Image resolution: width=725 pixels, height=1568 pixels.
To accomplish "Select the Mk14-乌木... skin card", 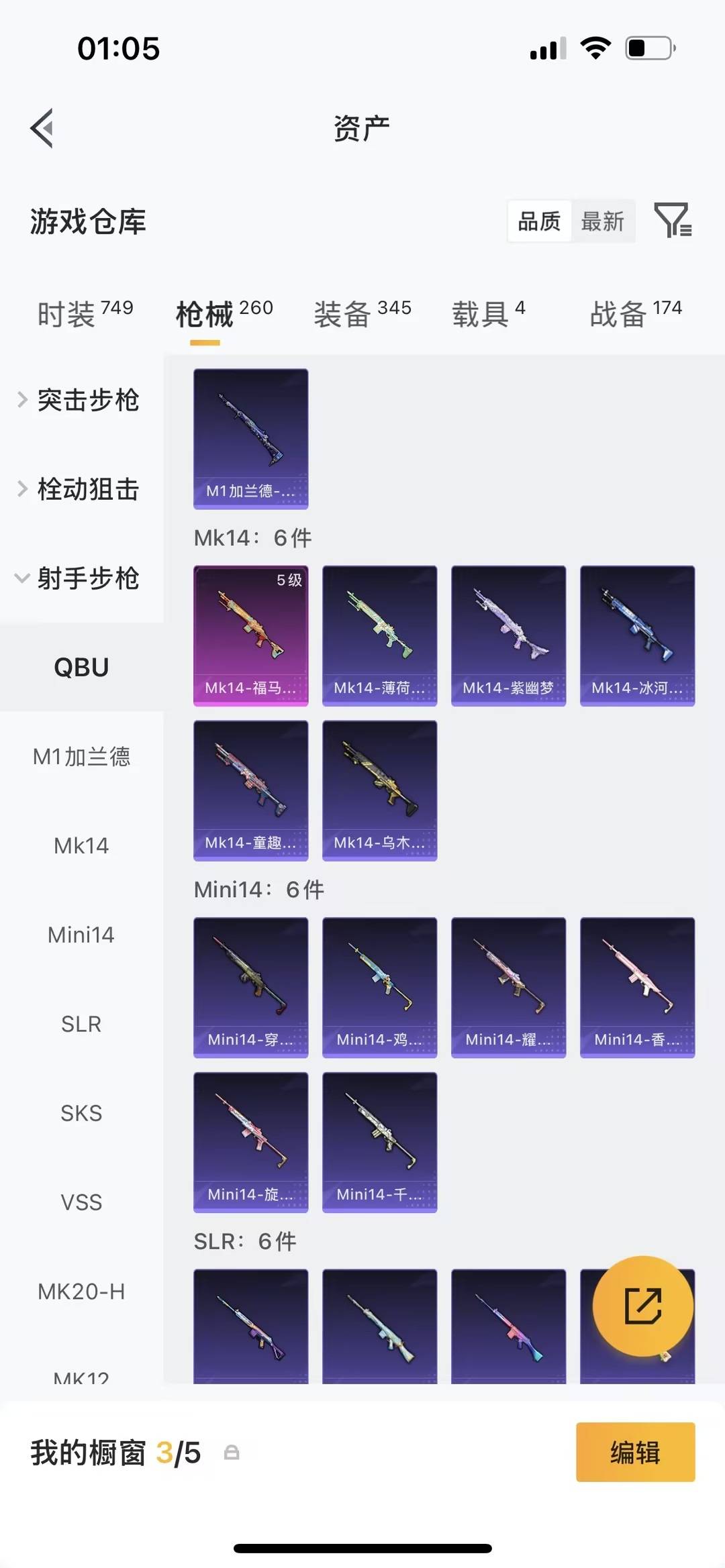I will [379, 790].
